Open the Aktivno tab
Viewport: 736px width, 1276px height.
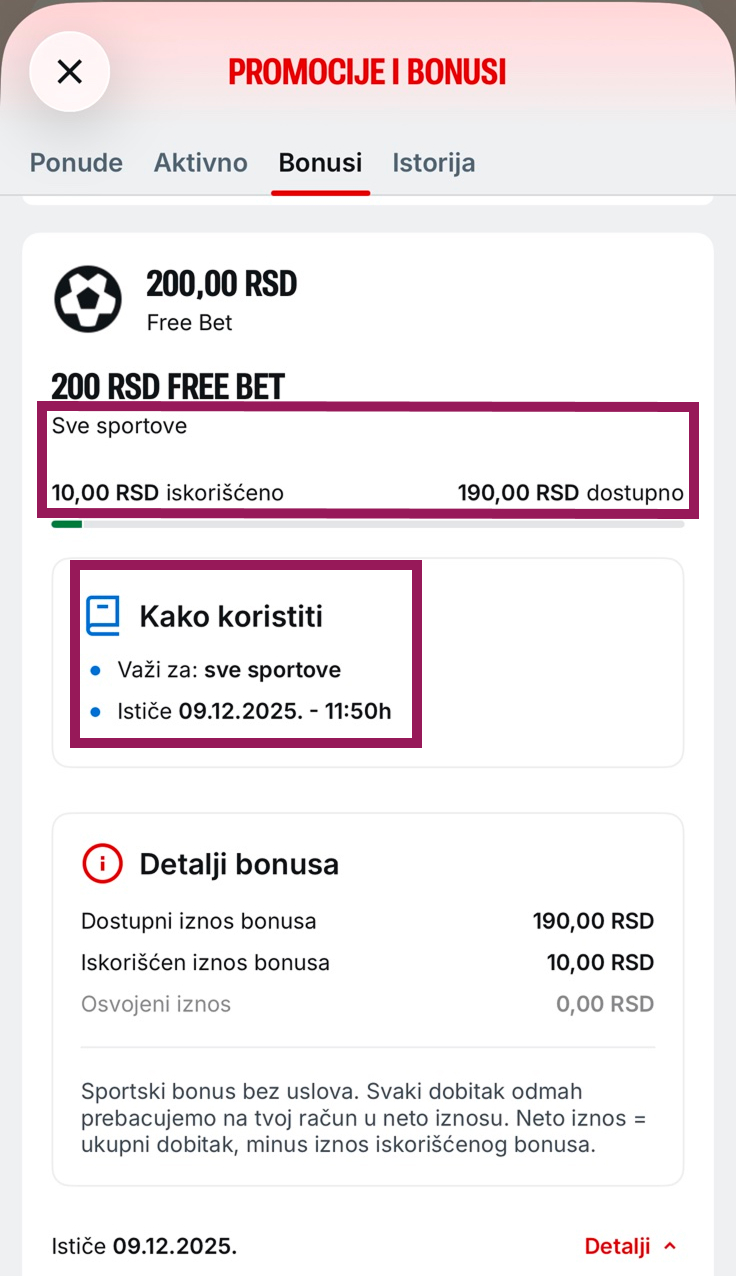tap(201, 162)
